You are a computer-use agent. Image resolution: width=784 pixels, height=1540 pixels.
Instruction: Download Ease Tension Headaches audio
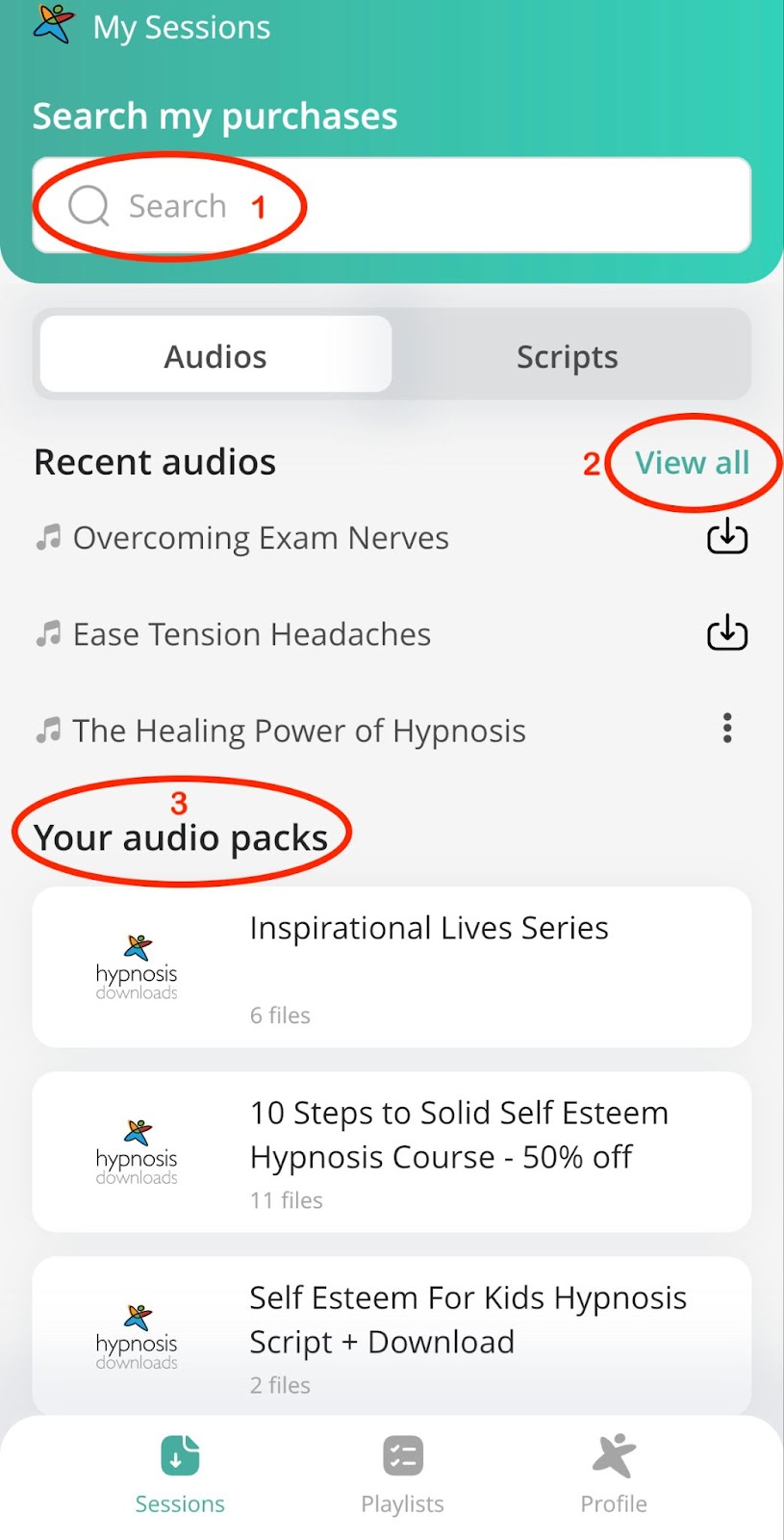click(726, 633)
